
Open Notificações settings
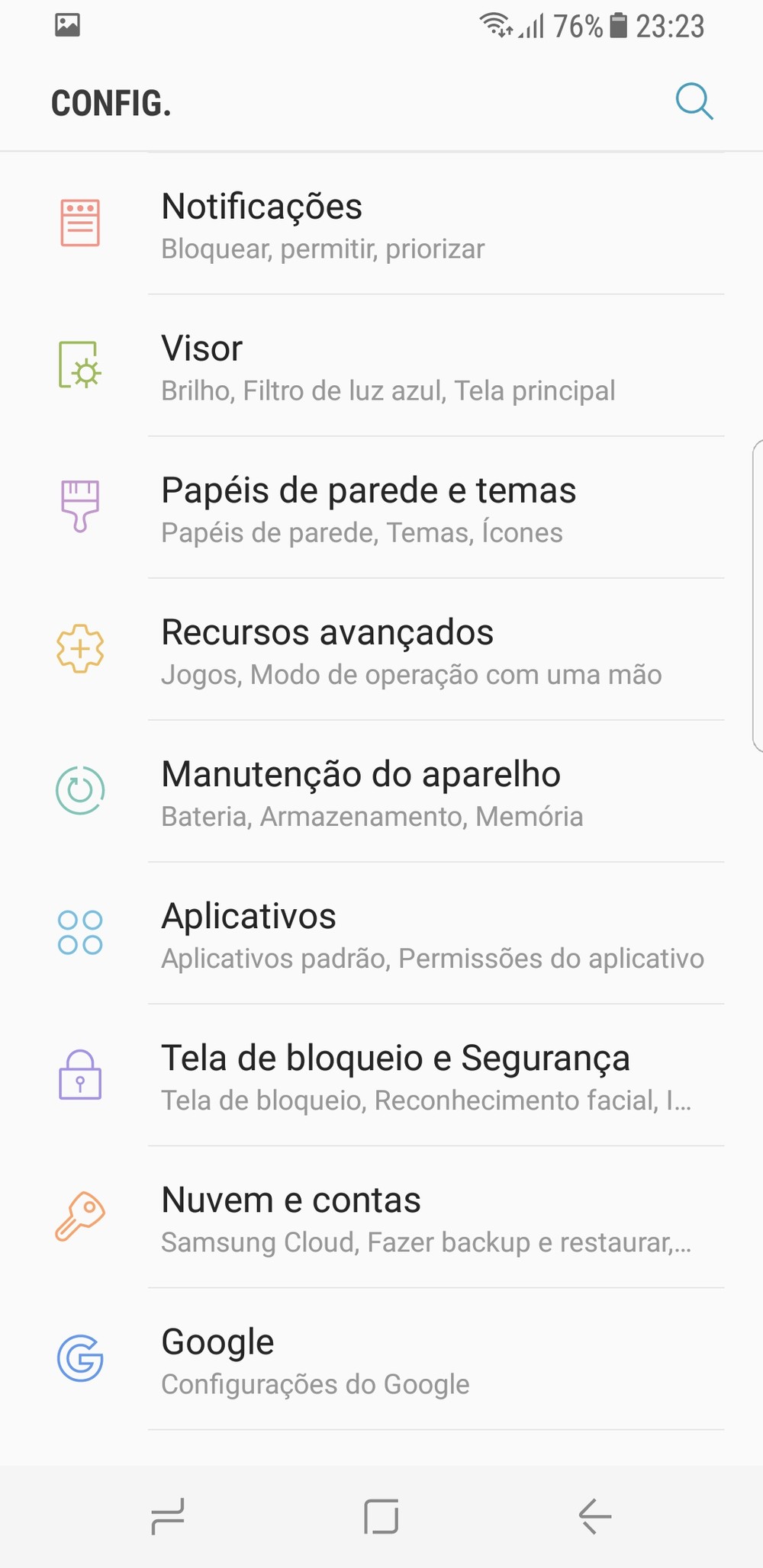click(x=381, y=225)
